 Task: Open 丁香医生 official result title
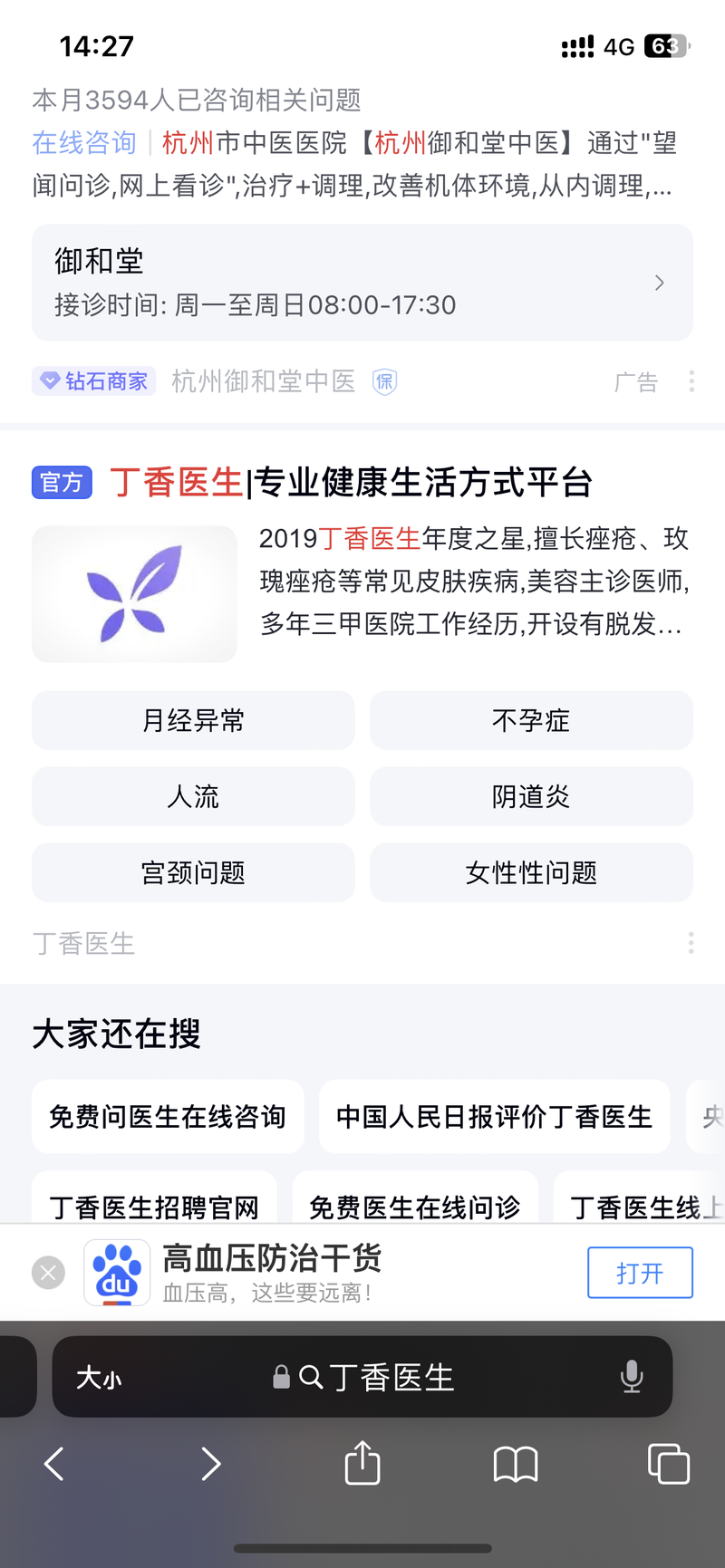(352, 482)
